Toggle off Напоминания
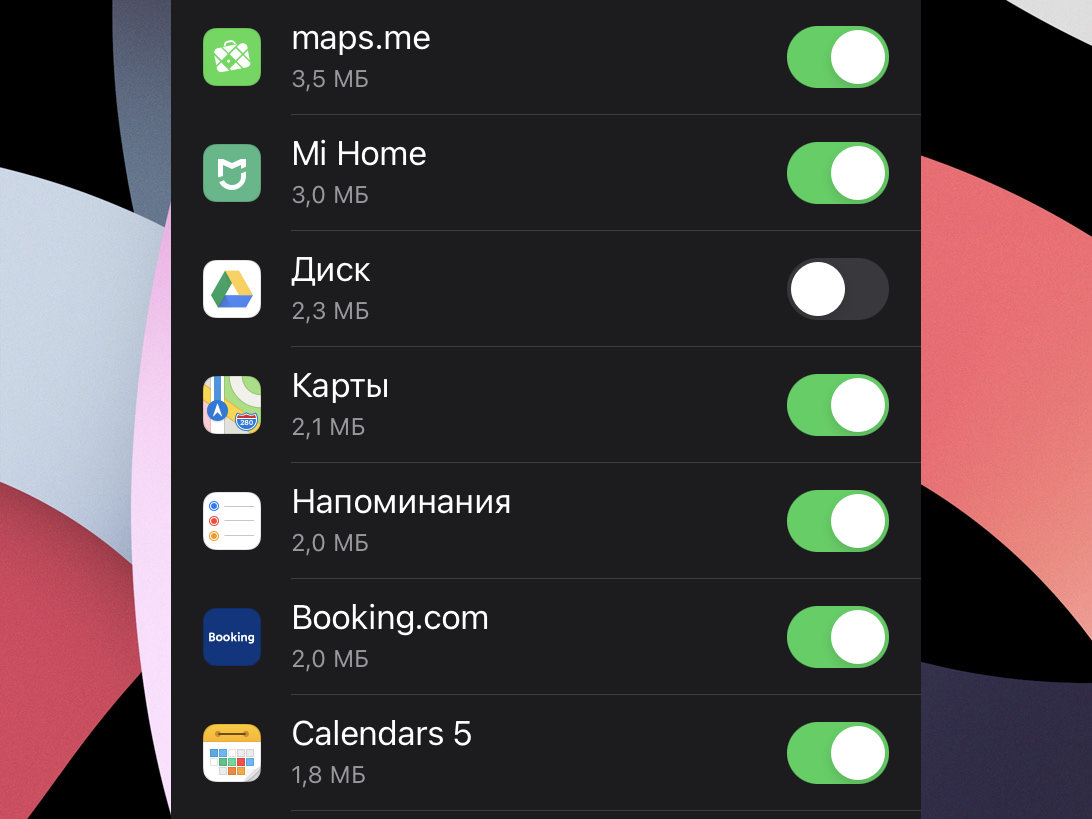The image size is (1092, 819). [837, 521]
